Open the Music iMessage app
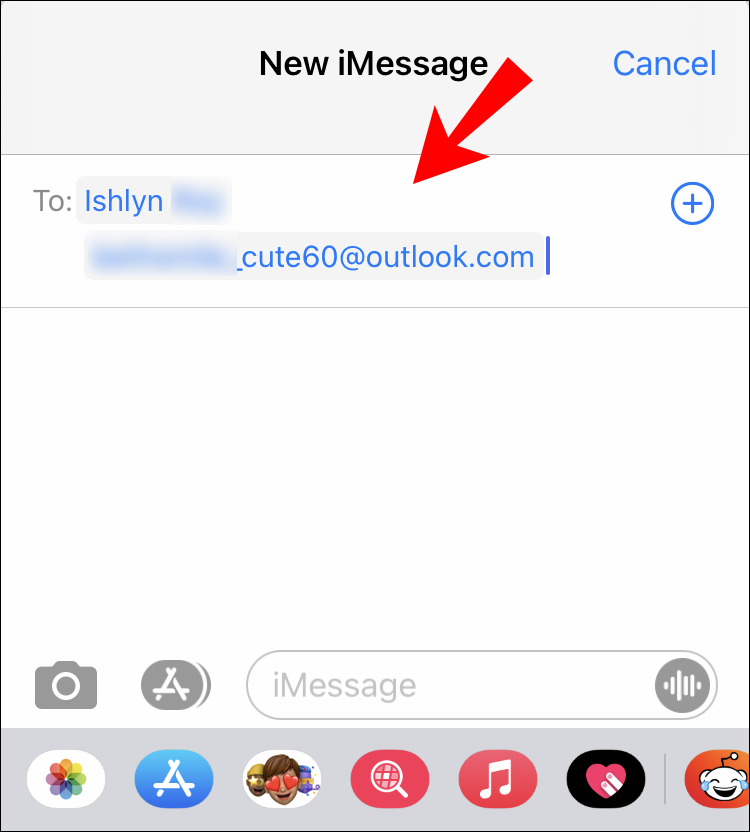This screenshot has width=750, height=832. pos(498,778)
